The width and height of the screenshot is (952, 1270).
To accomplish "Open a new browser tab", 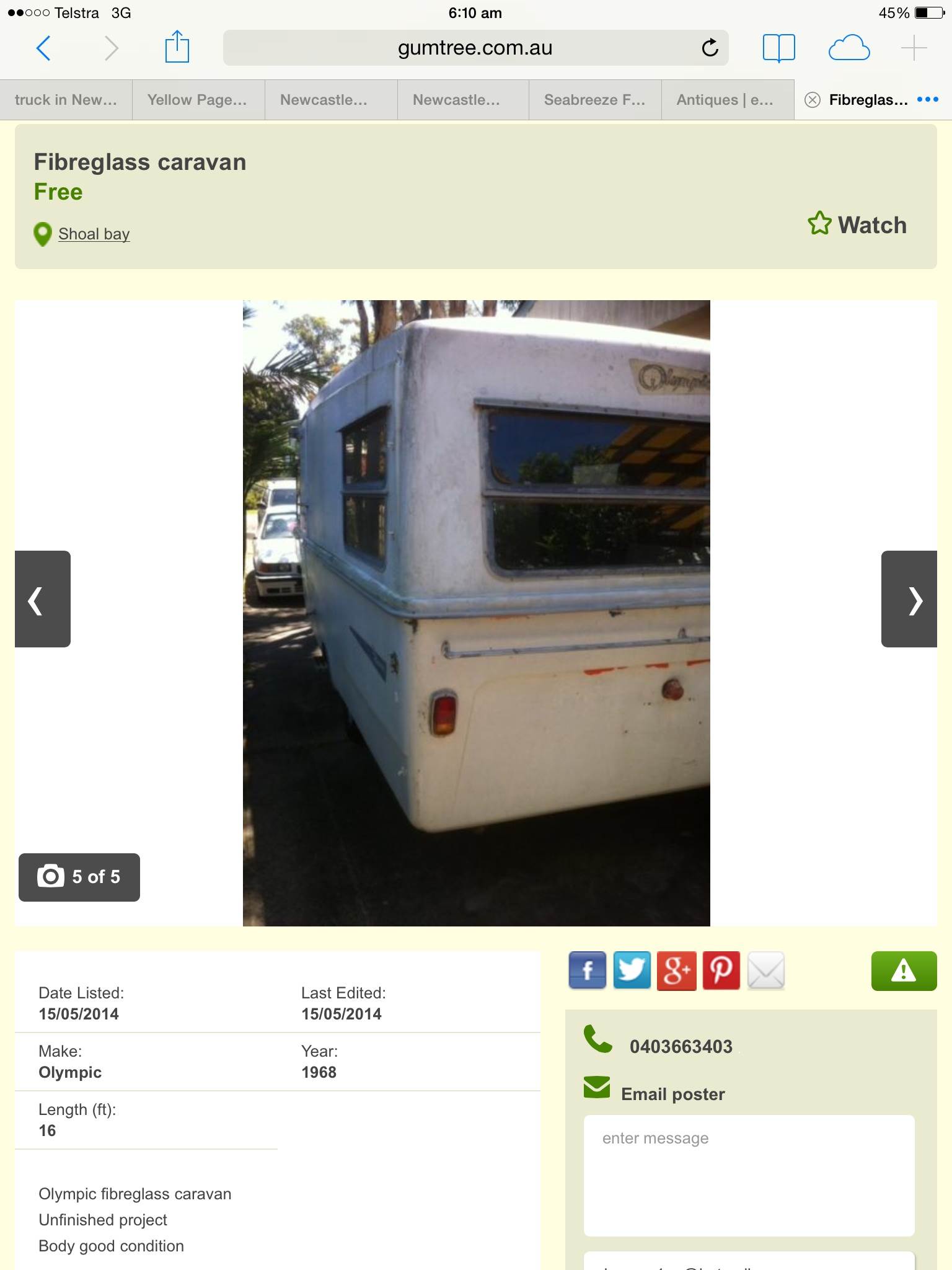I will point(914,48).
